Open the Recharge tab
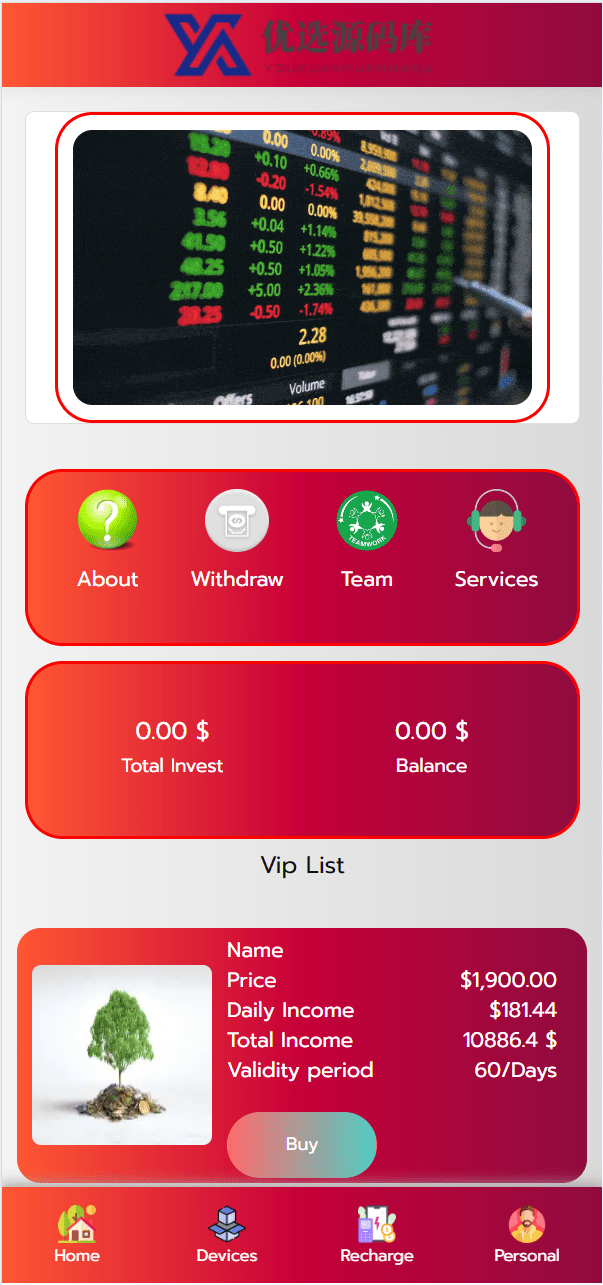 377,1235
